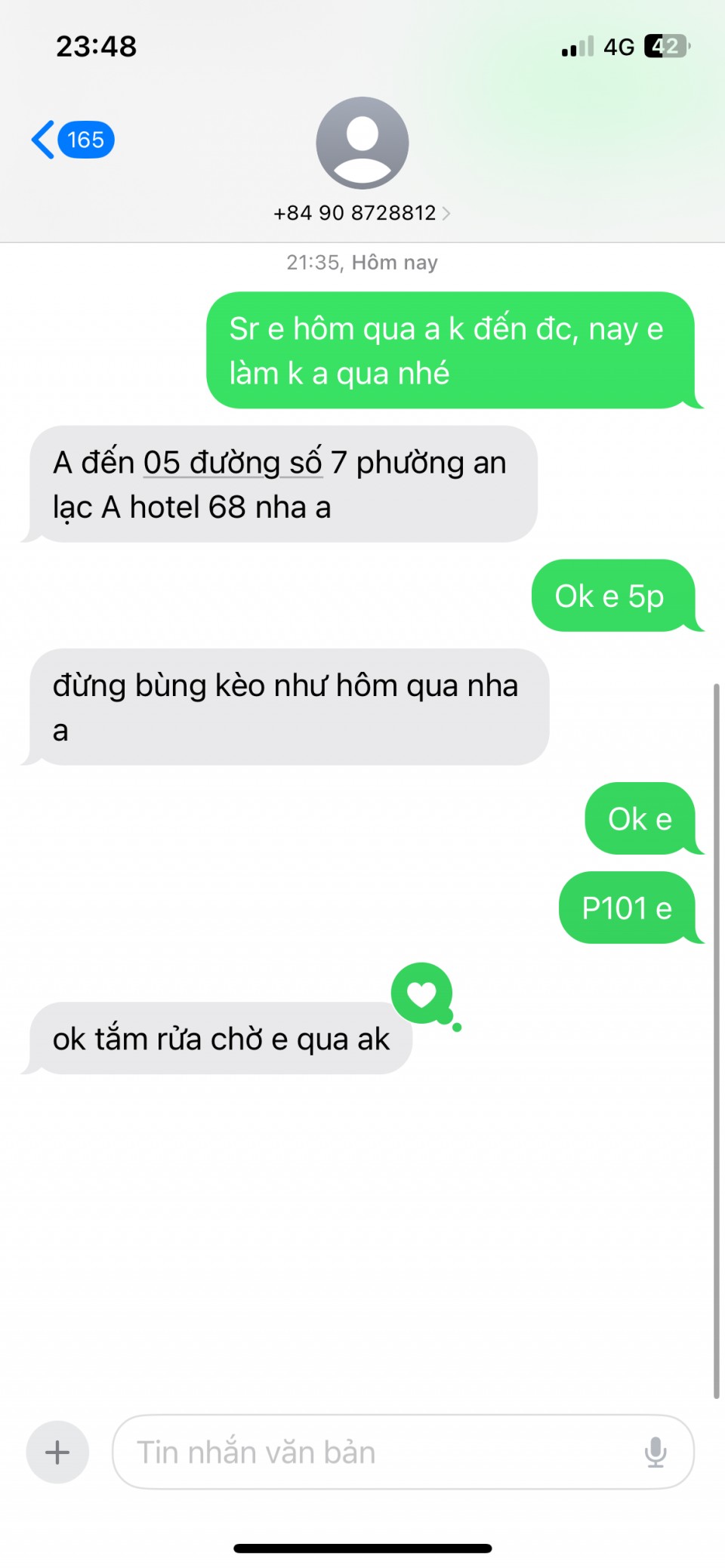Tap the heart reaction on last message
Screen dimensions: 725x1568
421,993
